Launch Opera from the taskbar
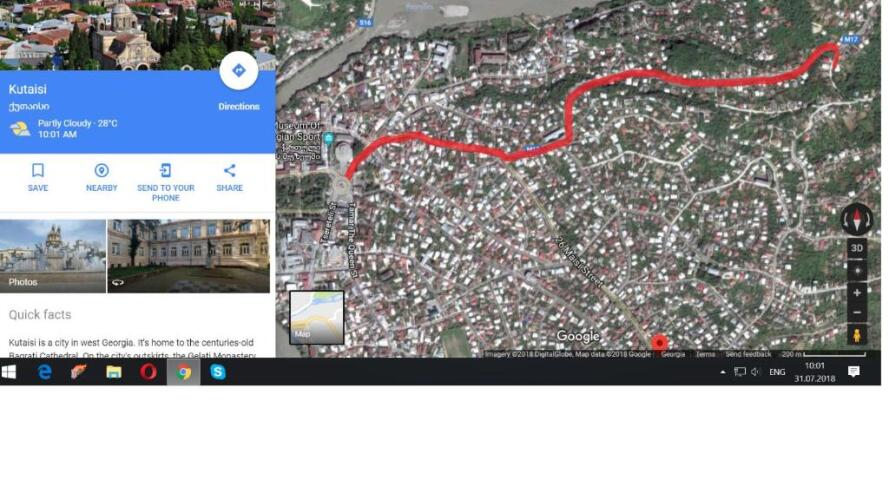This screenshot has width=889, height=500. pyautogui.click(x=148, y=372)
